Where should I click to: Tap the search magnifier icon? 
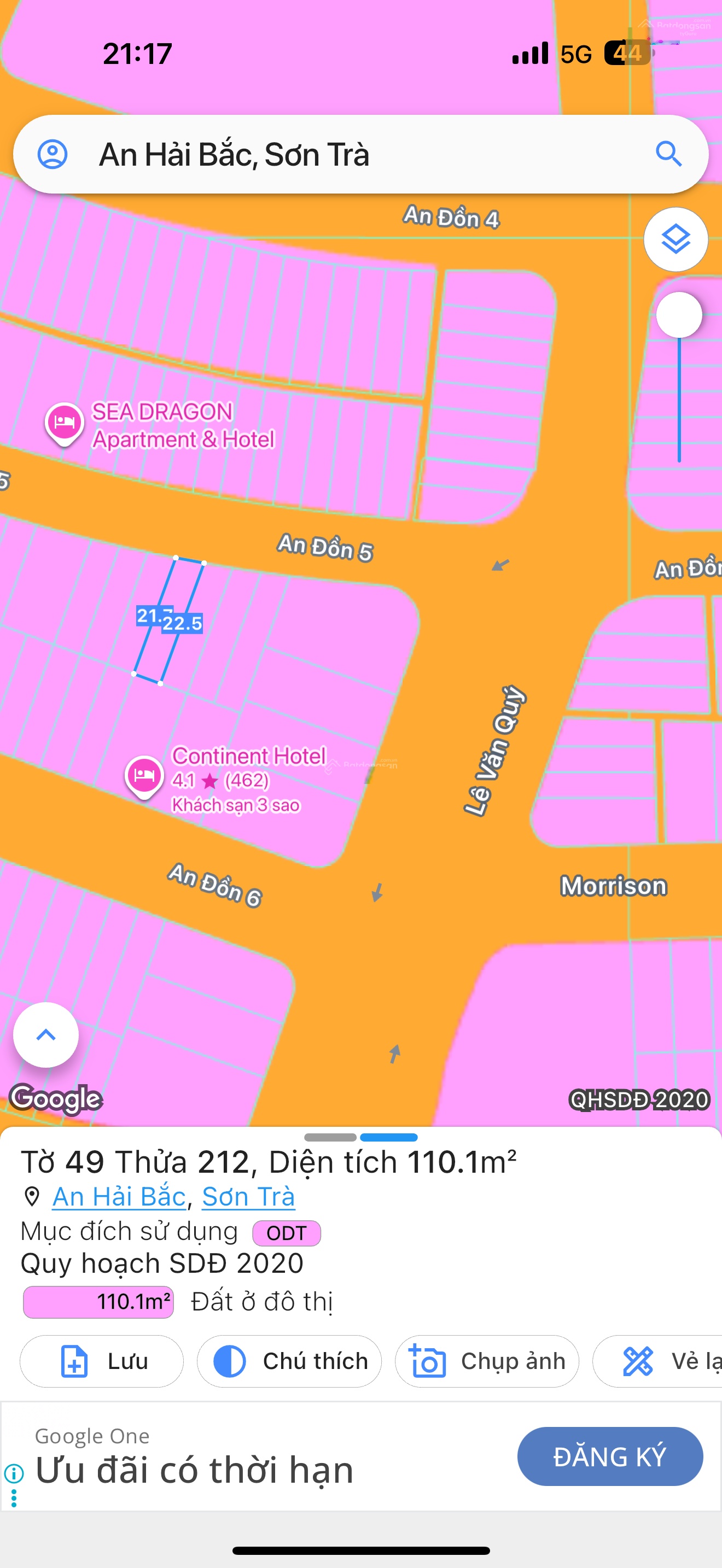[668, 154]
